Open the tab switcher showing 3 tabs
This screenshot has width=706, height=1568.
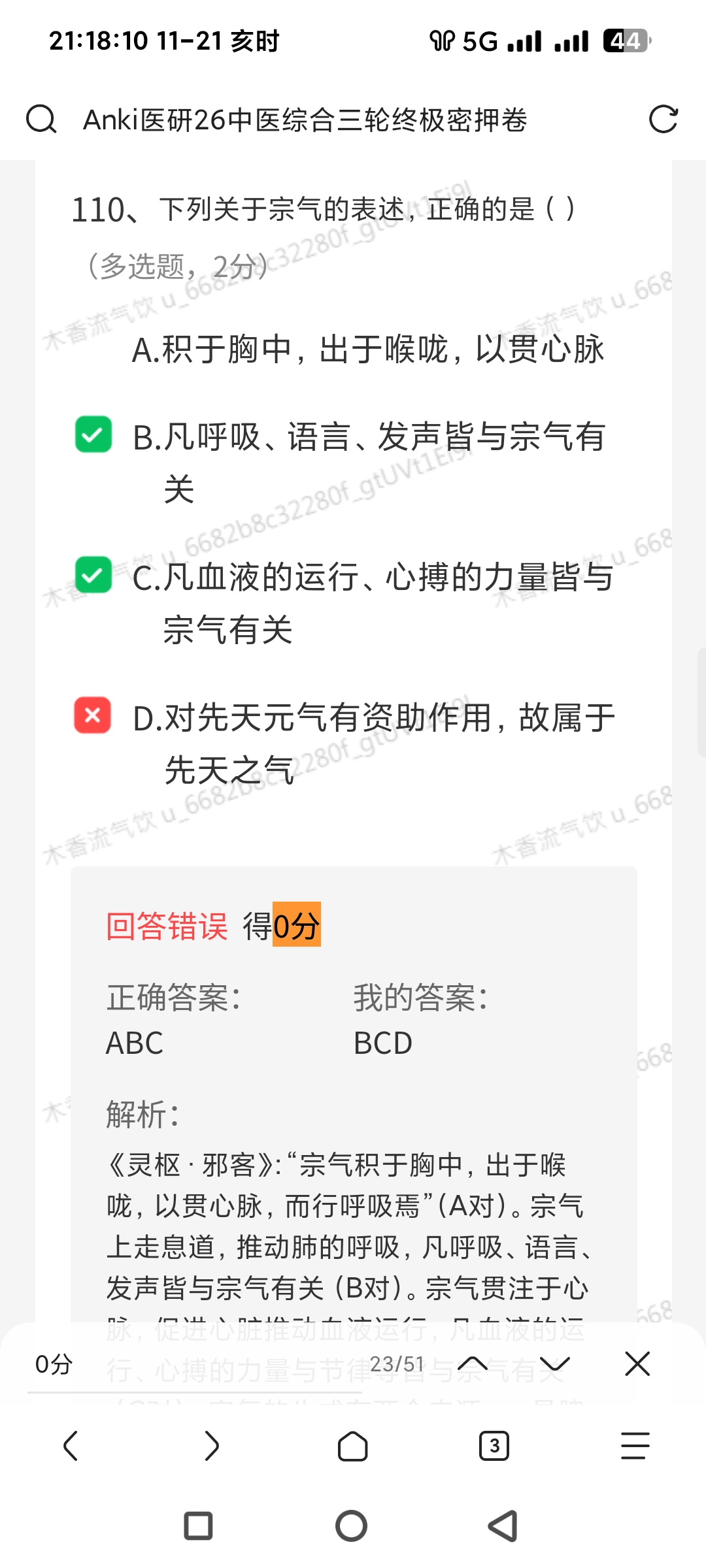pos(494,1445)
